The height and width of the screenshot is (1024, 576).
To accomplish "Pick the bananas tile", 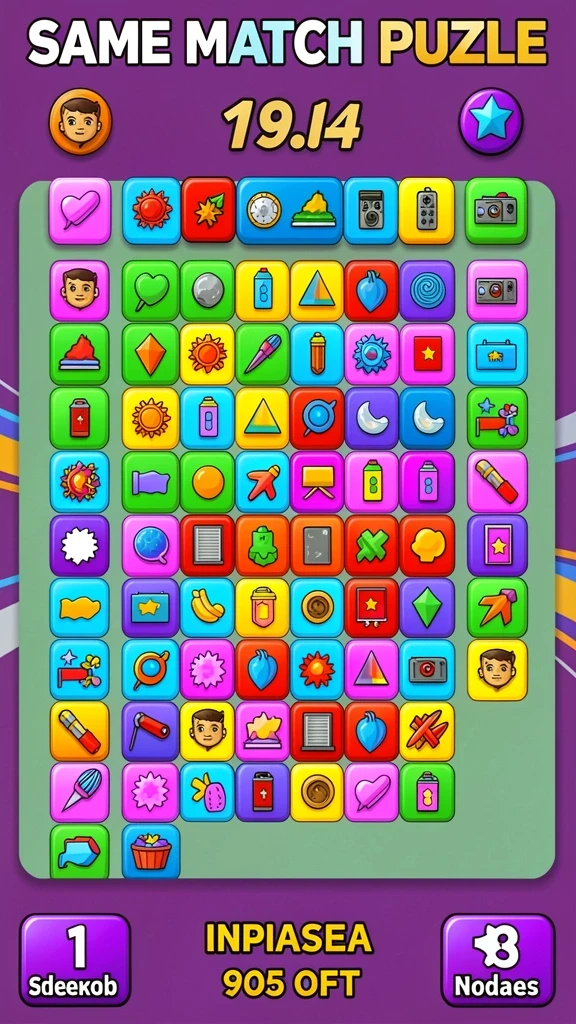I will (208, 607).
